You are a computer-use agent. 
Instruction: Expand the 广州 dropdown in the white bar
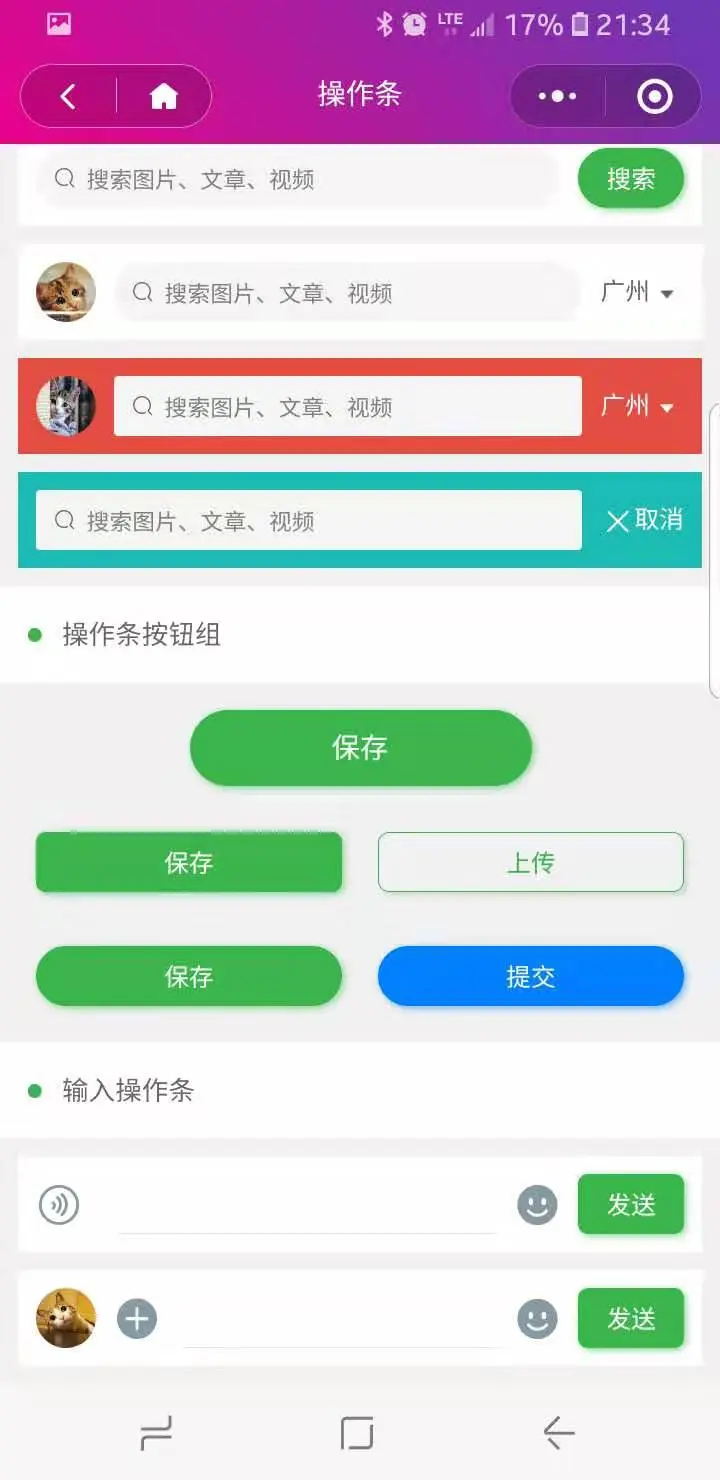click(x=638, y=293)
